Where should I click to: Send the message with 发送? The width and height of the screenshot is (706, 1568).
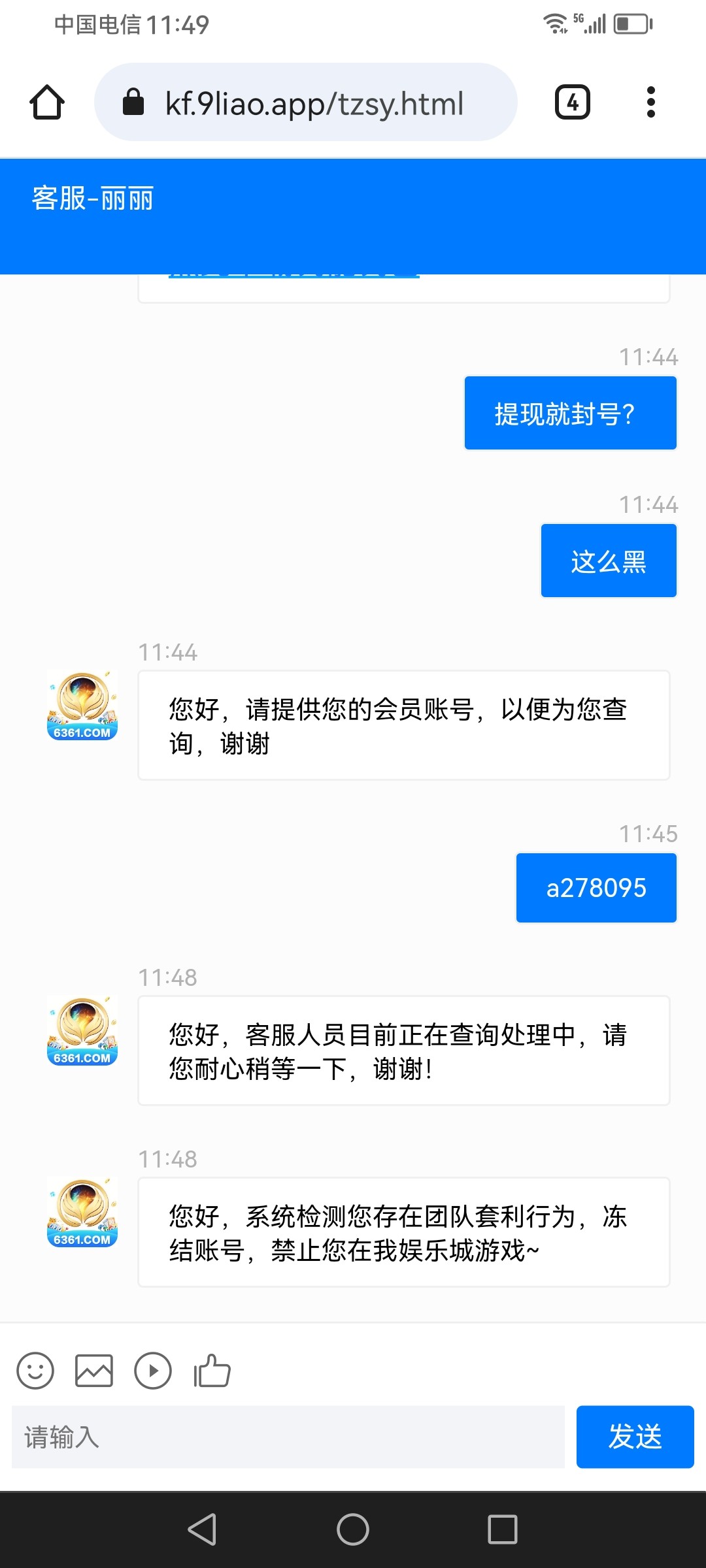click(x=635, y=1437)
